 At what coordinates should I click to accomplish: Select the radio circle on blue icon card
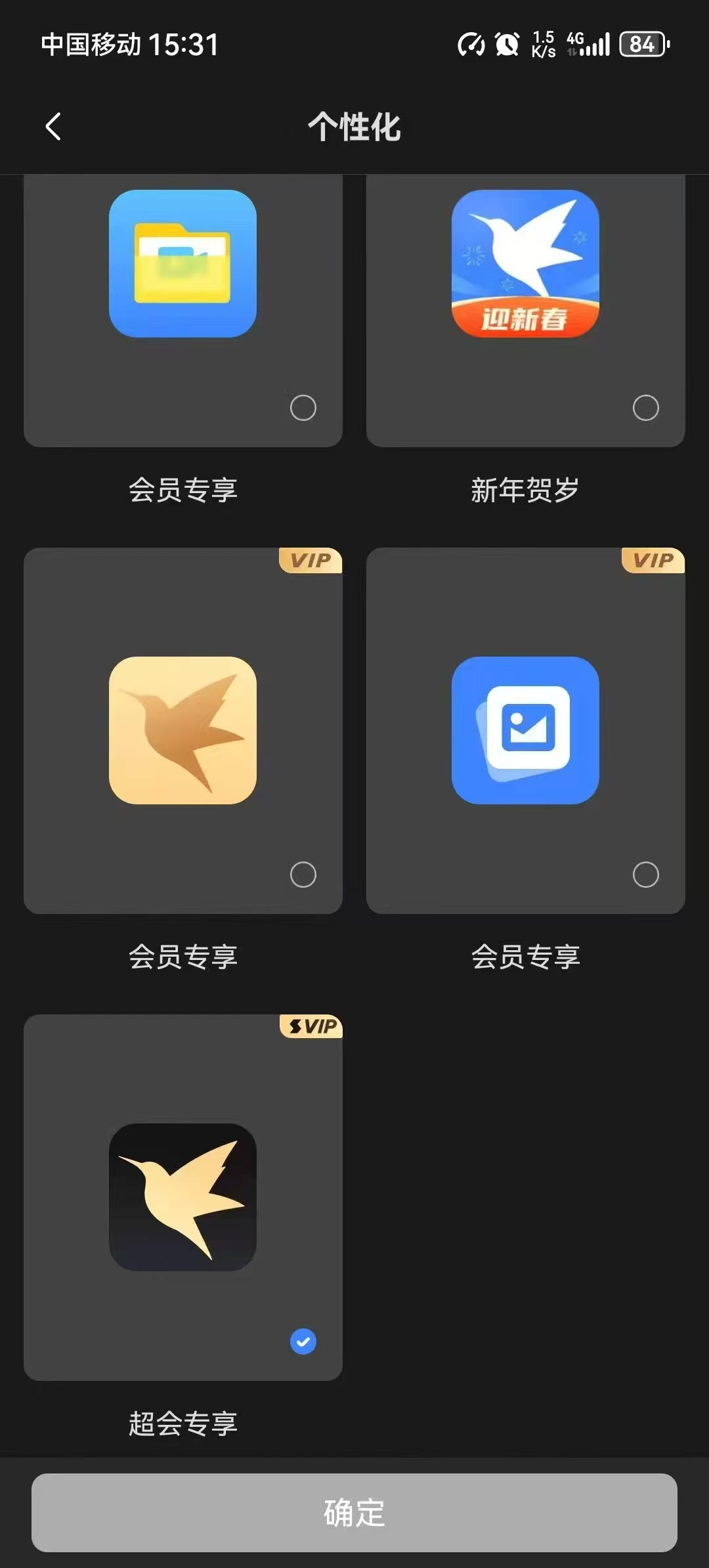[645, 875]
